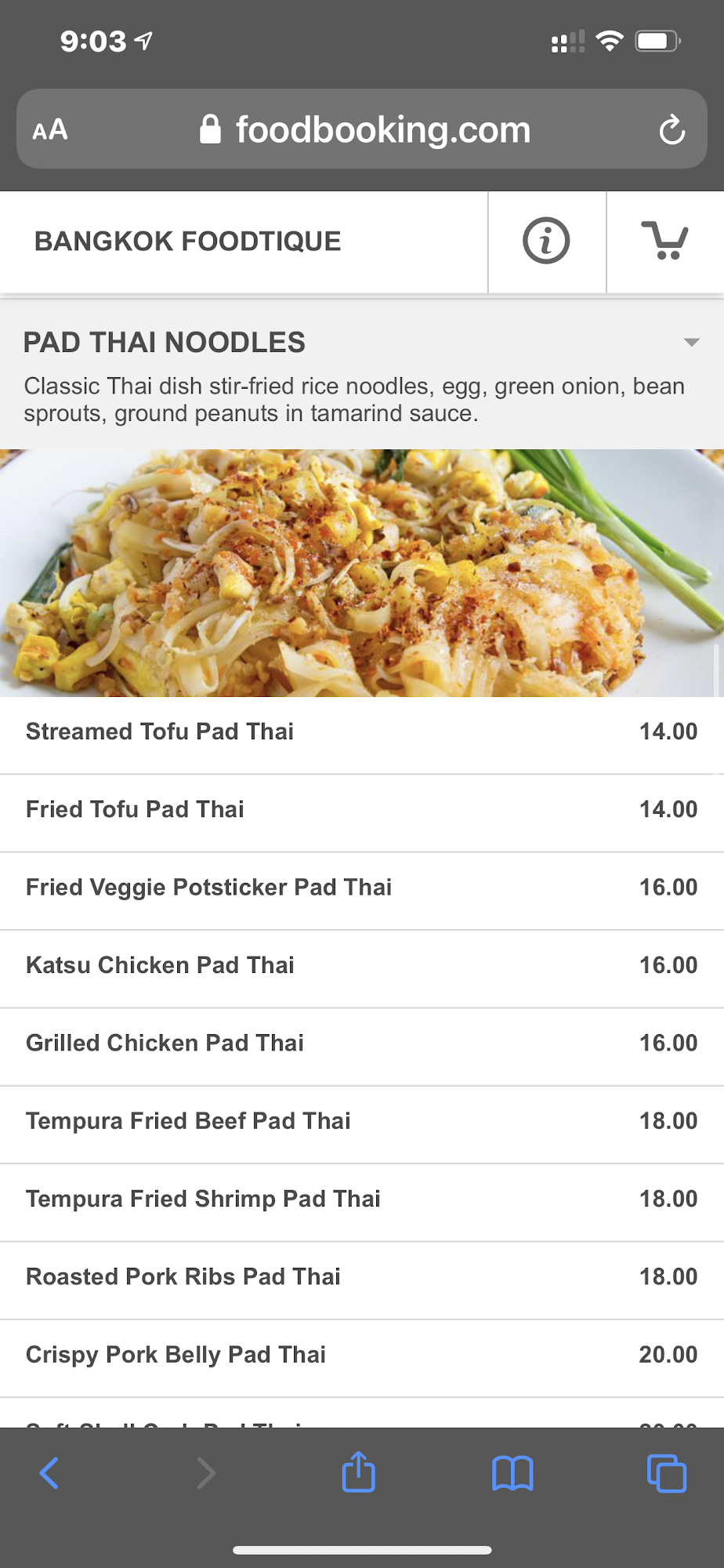The width and height of the screenshot is (724, 1568).
Task: Open Safari bookmarks
Action: 512,1473
